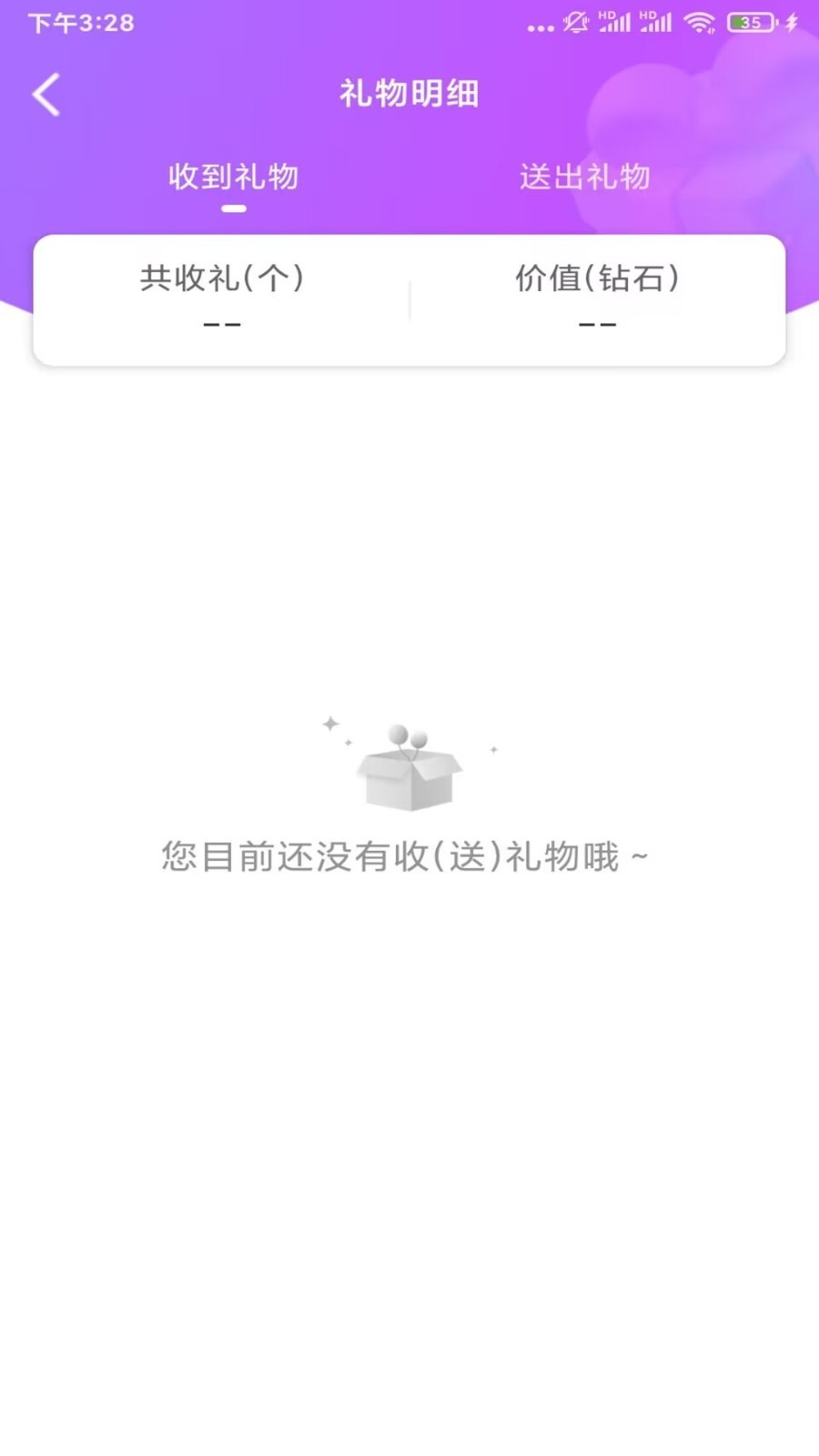Select the 收到礼物 tab

tap(234, 177)
